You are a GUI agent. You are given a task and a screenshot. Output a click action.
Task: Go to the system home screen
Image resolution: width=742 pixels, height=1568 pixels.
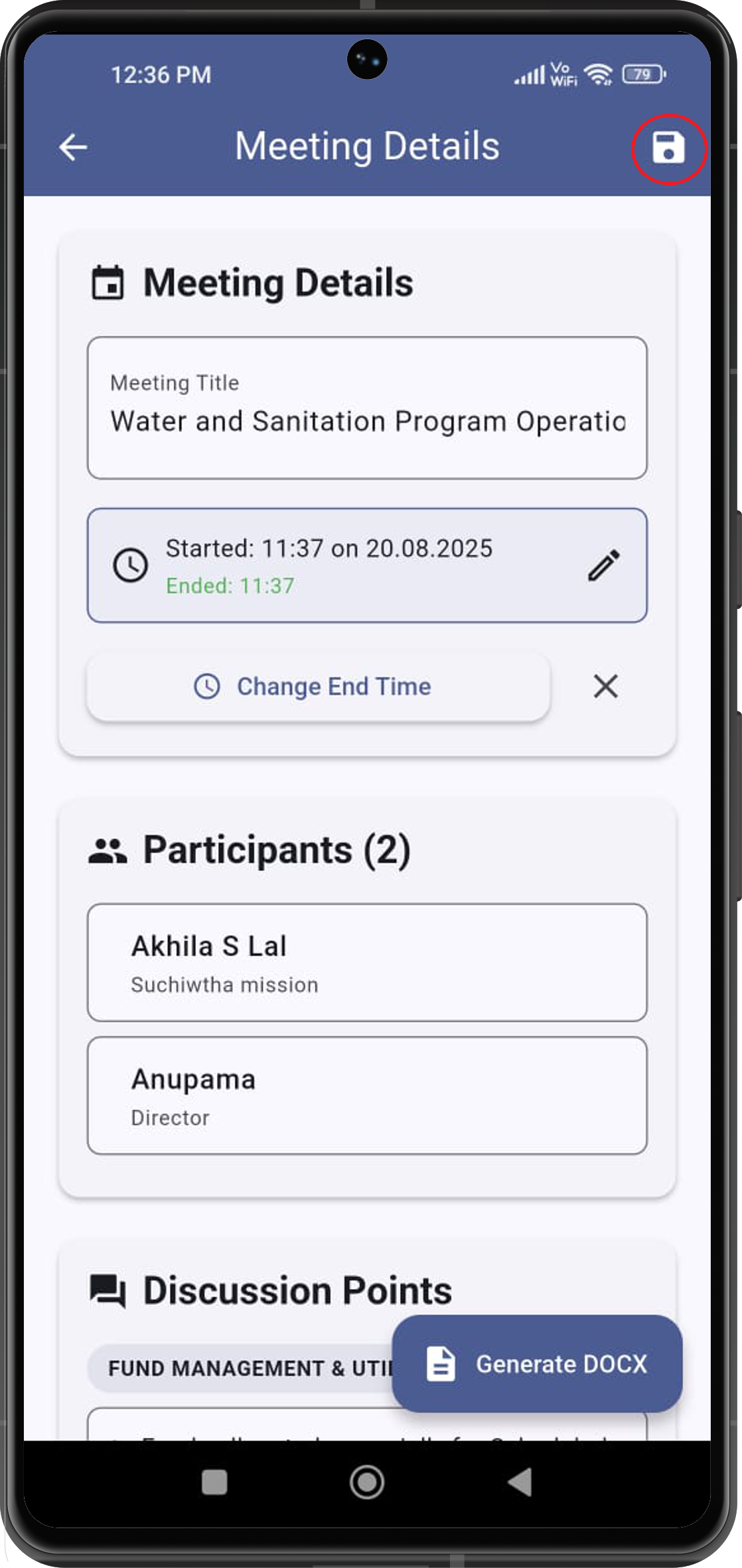367,1482
